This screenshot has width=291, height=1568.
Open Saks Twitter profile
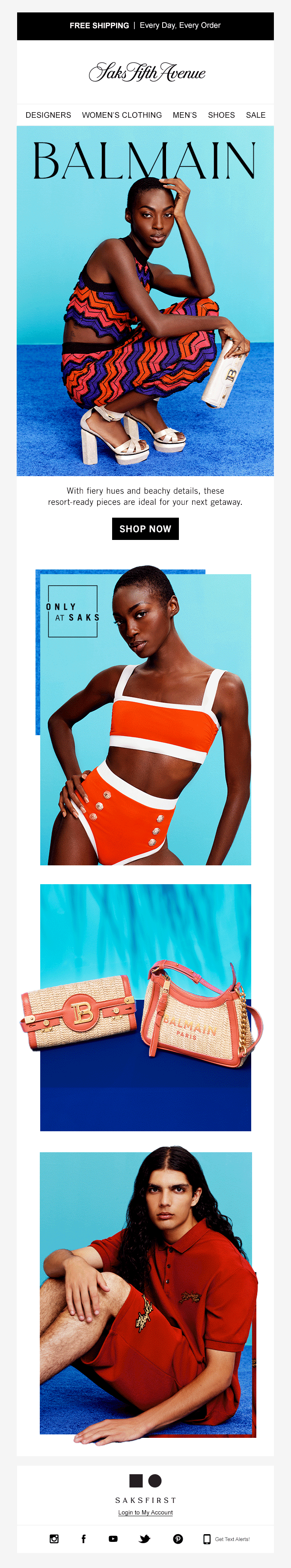tap(144, 1539)
